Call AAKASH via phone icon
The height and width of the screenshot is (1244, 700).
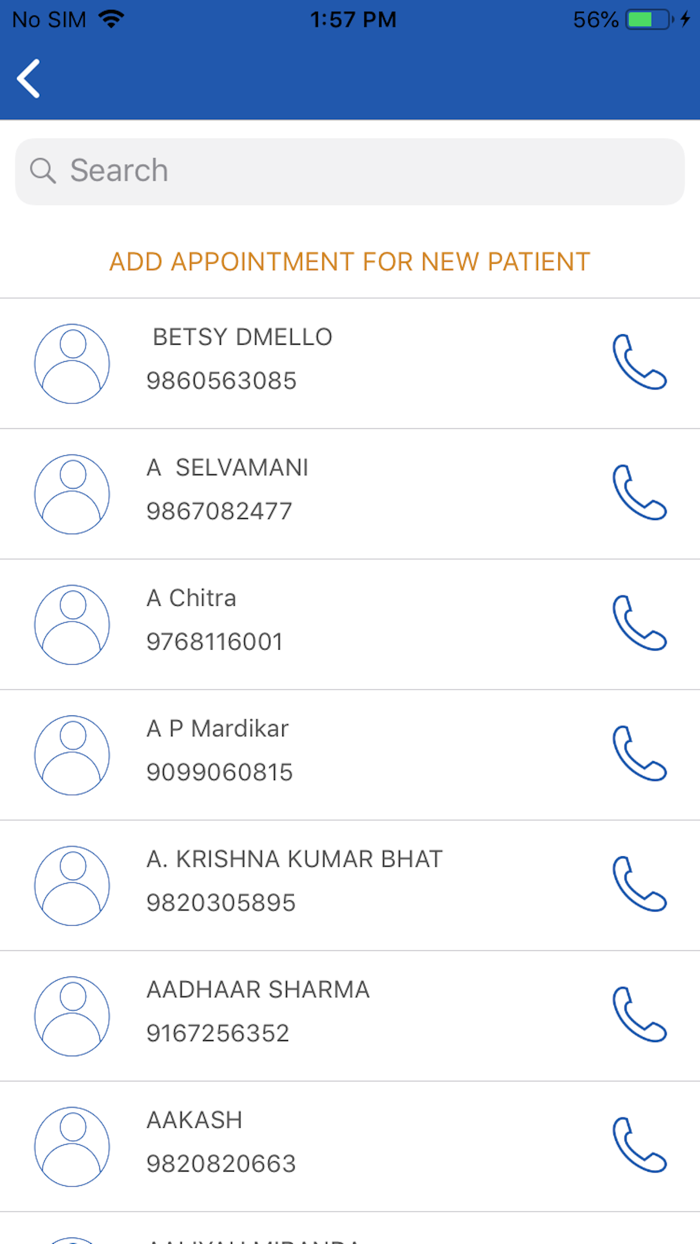639,1144
